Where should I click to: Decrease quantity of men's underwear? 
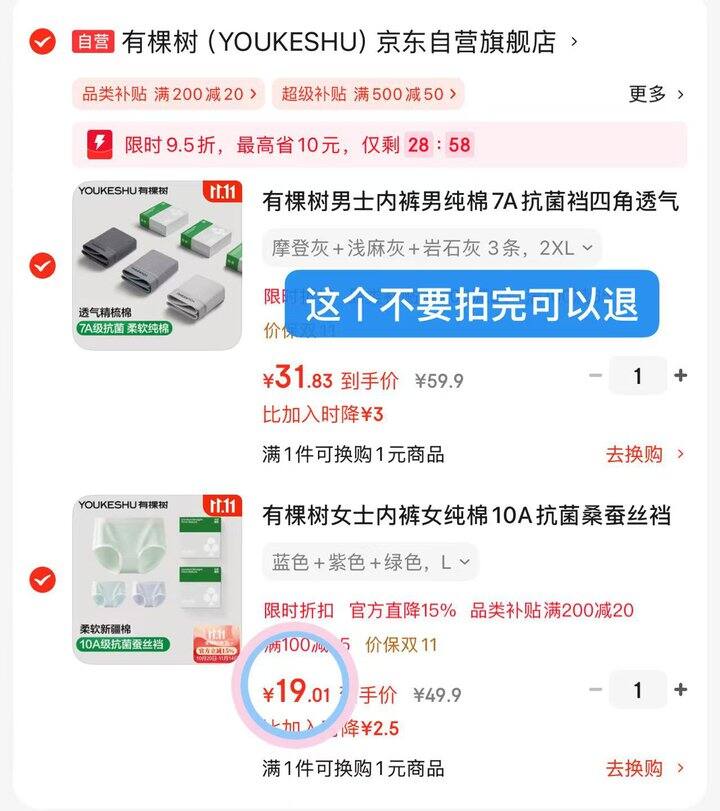click(x=596, y=377)
